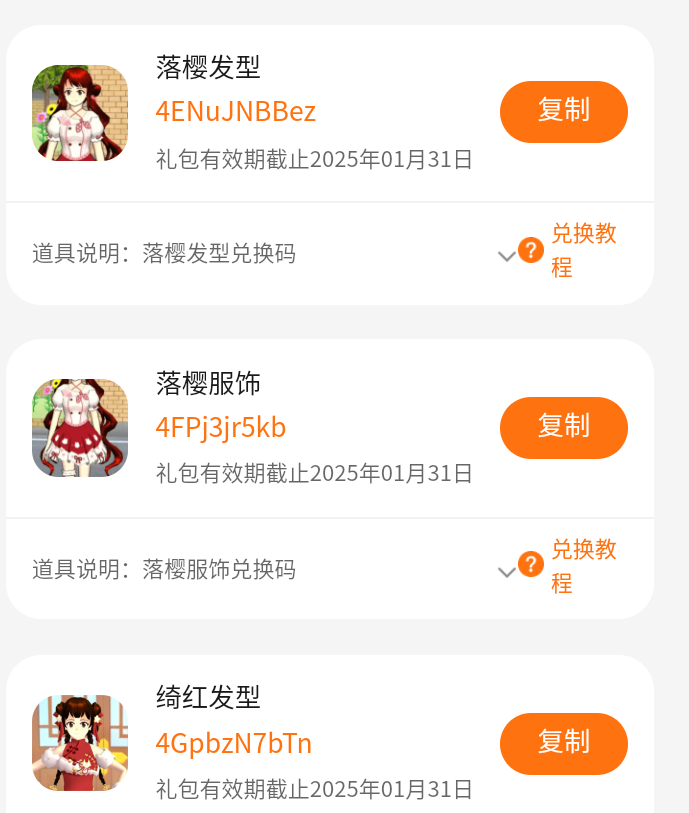Copy the 绮红发型 gift code

pos(563,743)
